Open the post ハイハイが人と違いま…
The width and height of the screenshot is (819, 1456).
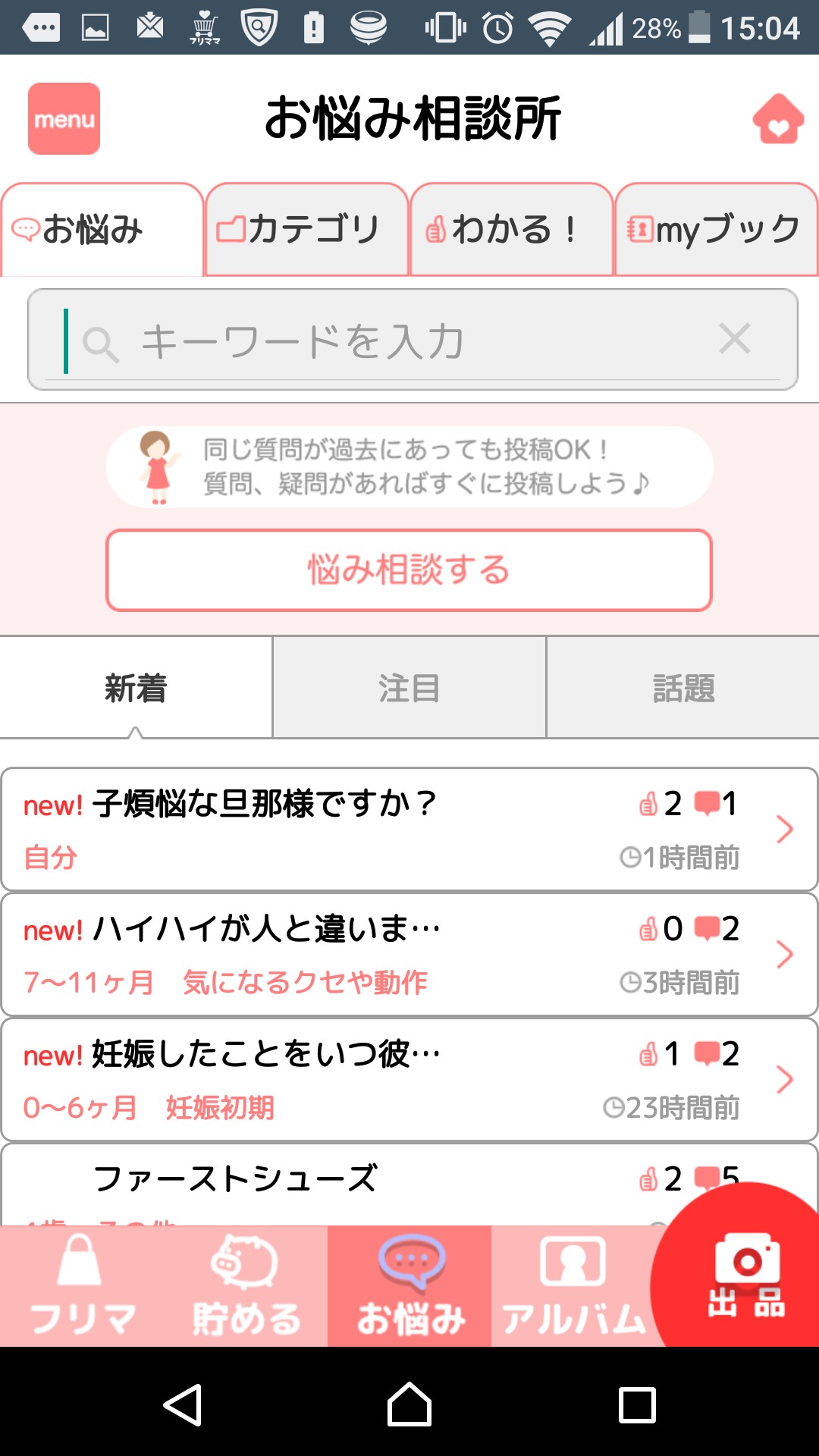pos(379,954)
